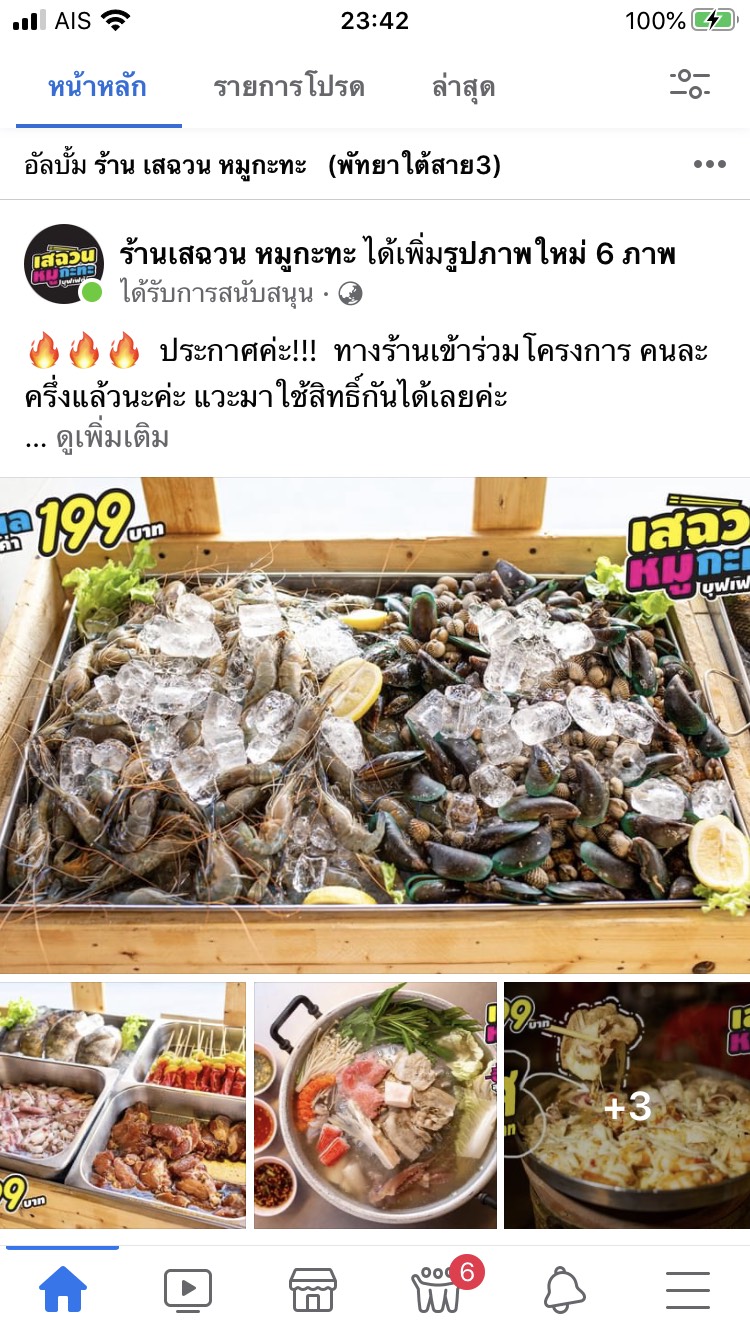Open the feed filter settings icon
This screenshot has width=750, height=1334.
coord(690,85)
